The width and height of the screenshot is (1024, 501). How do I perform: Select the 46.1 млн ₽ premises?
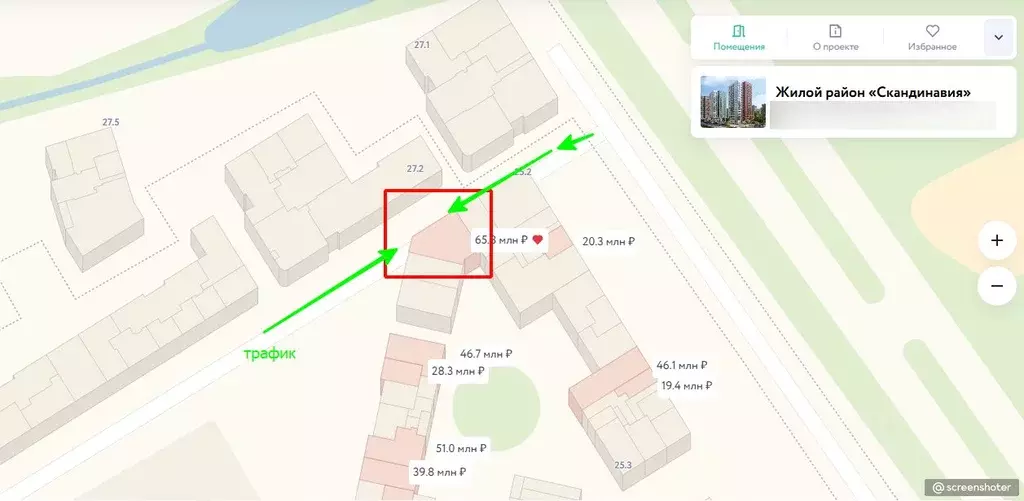[681, 366]
